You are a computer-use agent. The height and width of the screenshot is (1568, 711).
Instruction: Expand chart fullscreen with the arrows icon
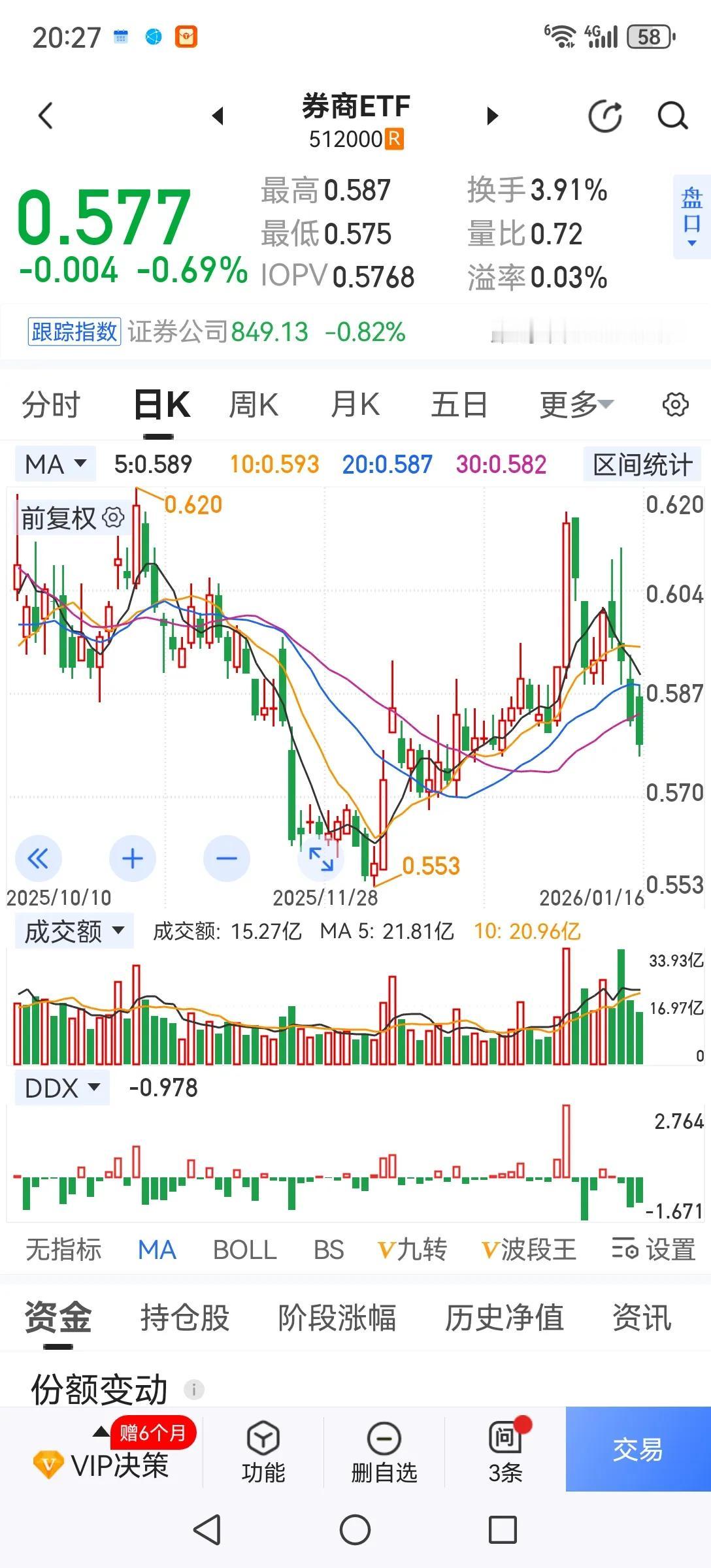[x=321, y=859]
